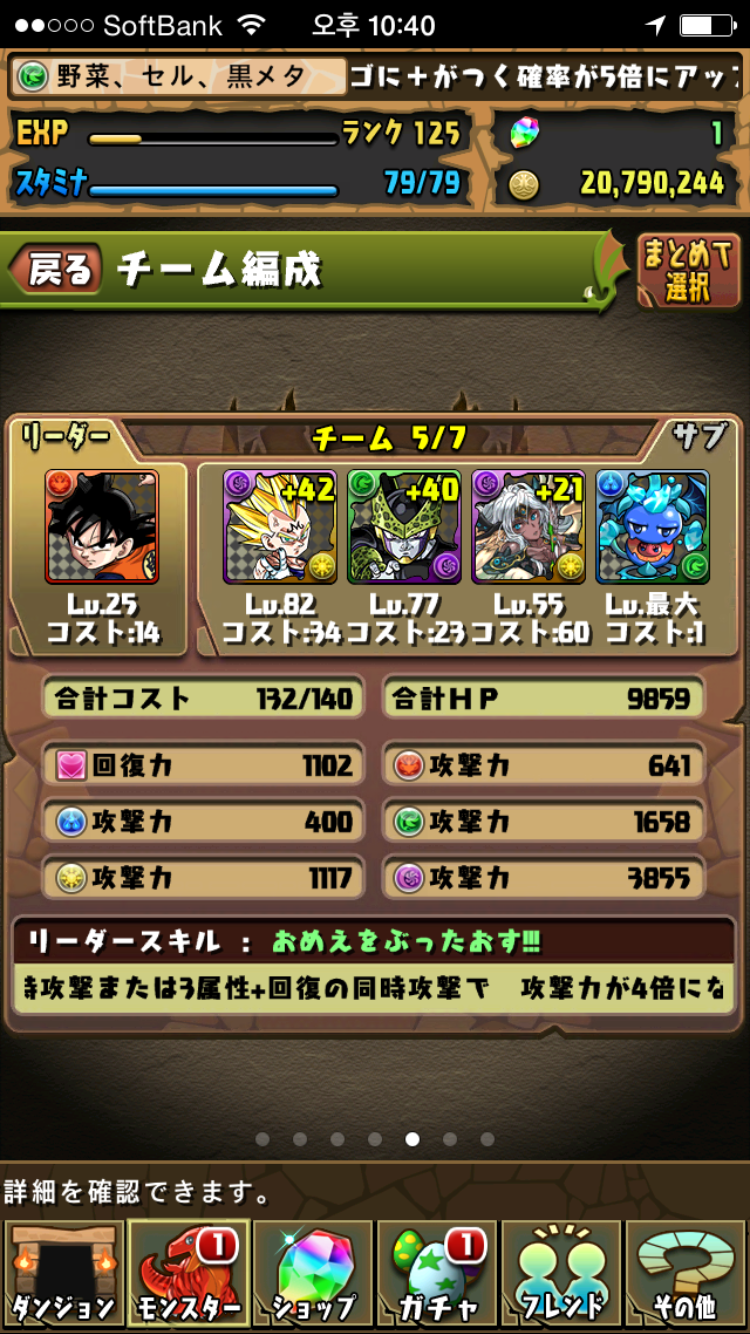Select the Lv.82 Vegeta sub monster
The width and height of the screenshot is (750, 1334).
click(x=280, y=527)
